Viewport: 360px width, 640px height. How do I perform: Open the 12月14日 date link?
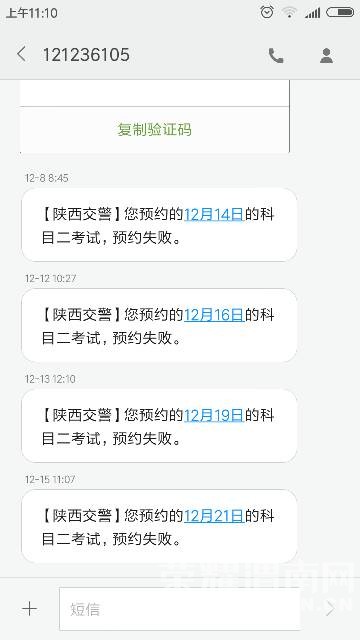point(214,214)
